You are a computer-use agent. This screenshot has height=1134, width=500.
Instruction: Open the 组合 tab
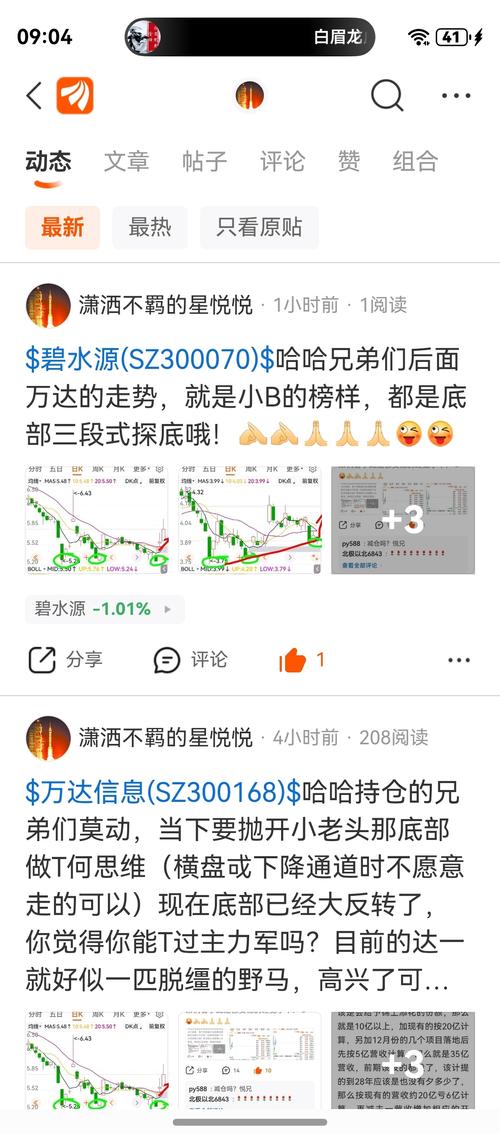pos(415,161)
